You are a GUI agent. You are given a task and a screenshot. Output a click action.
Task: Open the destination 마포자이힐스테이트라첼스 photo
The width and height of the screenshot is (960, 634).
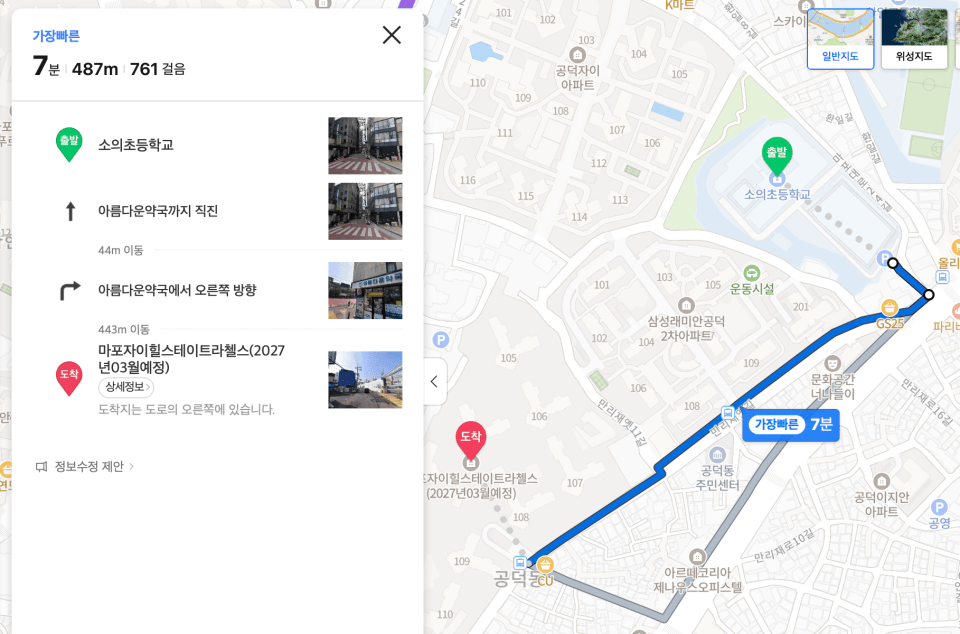[365, 379]
